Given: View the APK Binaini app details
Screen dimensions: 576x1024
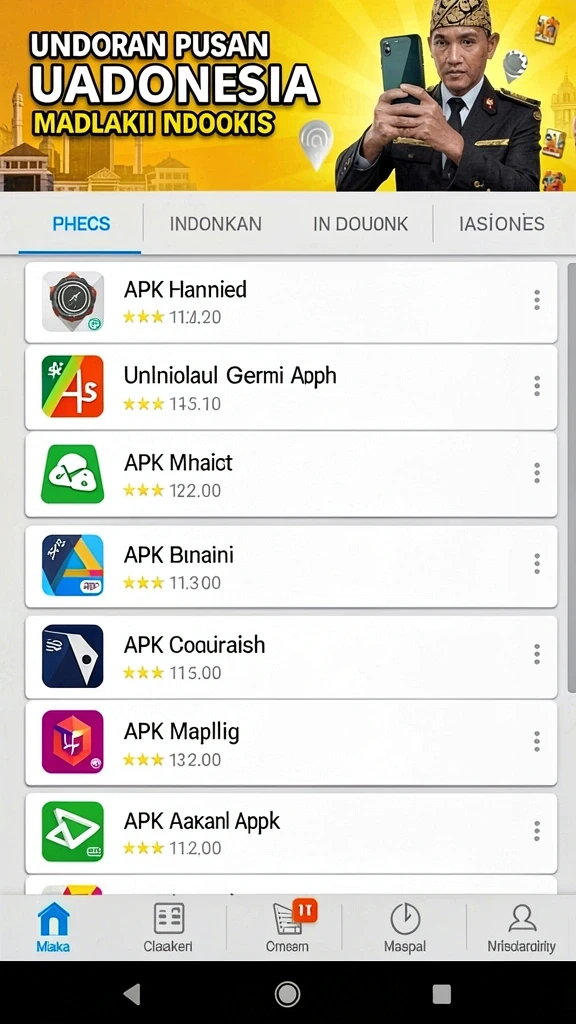Looking at the screenshot, I should 291,566.
